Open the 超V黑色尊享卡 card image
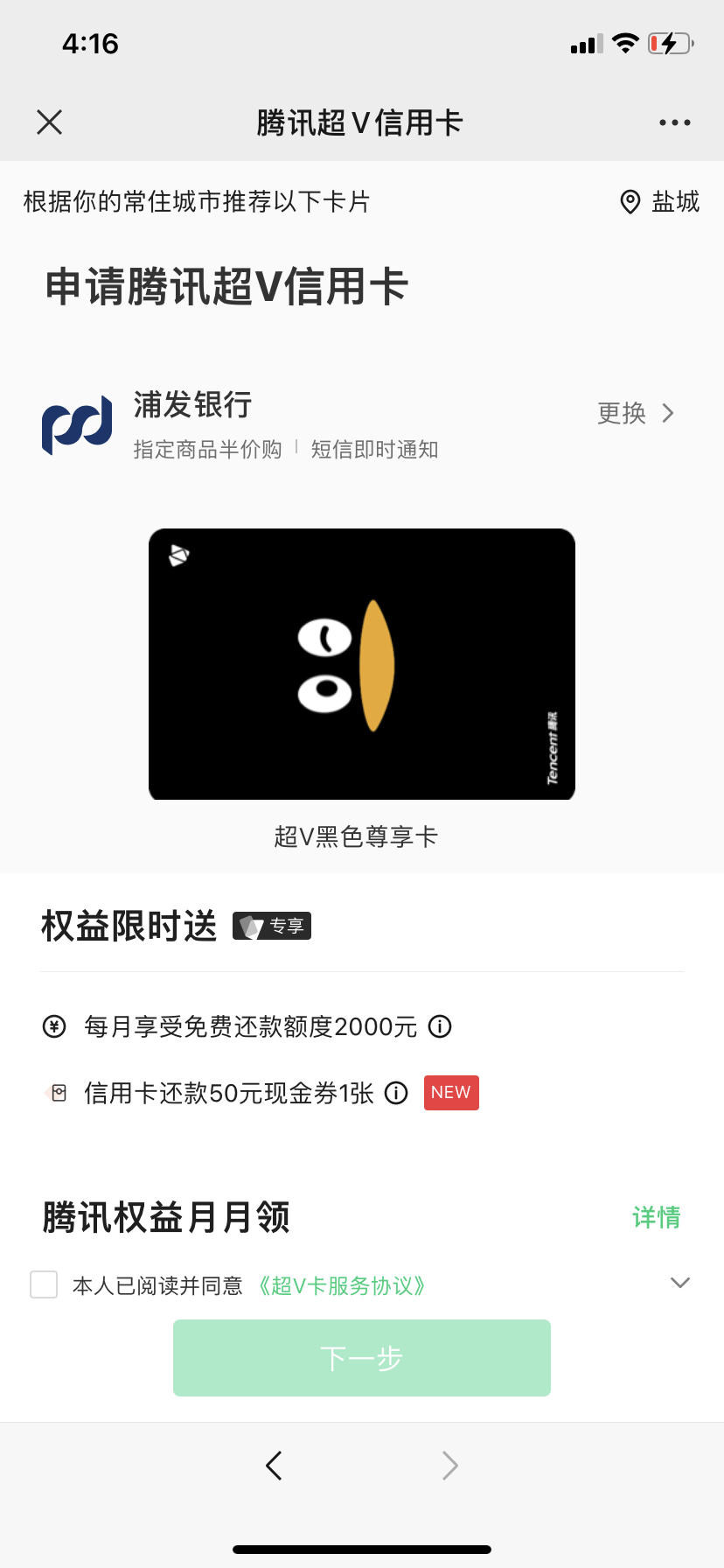 (x=361, y=664)
